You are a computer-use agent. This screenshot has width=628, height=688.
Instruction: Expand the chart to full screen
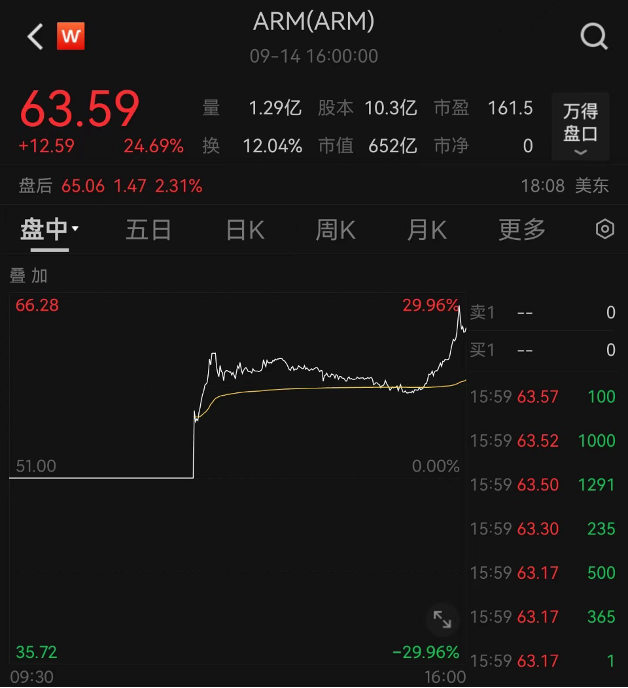pos(442,619)
